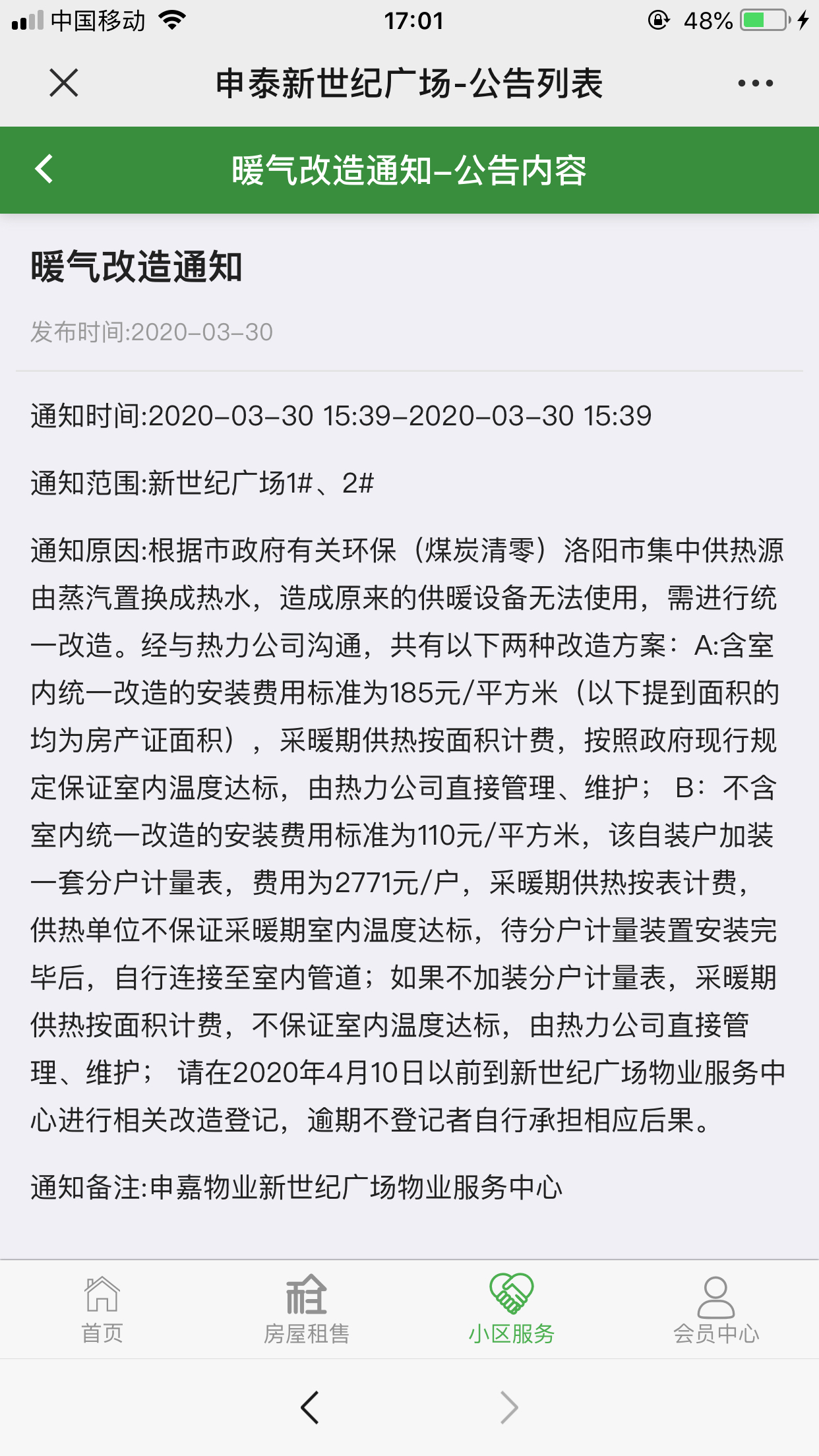Screen dimensions: 819x1456
Task: Switch to the 房屋租售 tab
Action: pyautogui.click(x=307, y=1309)
